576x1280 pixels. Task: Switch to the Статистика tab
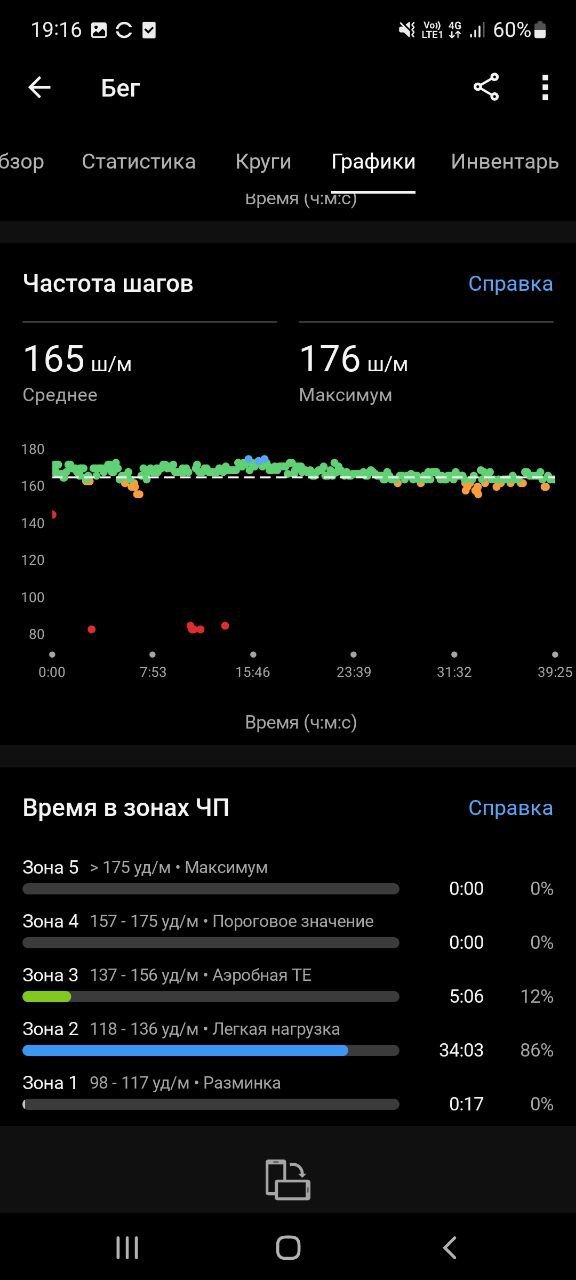(139, 162)
